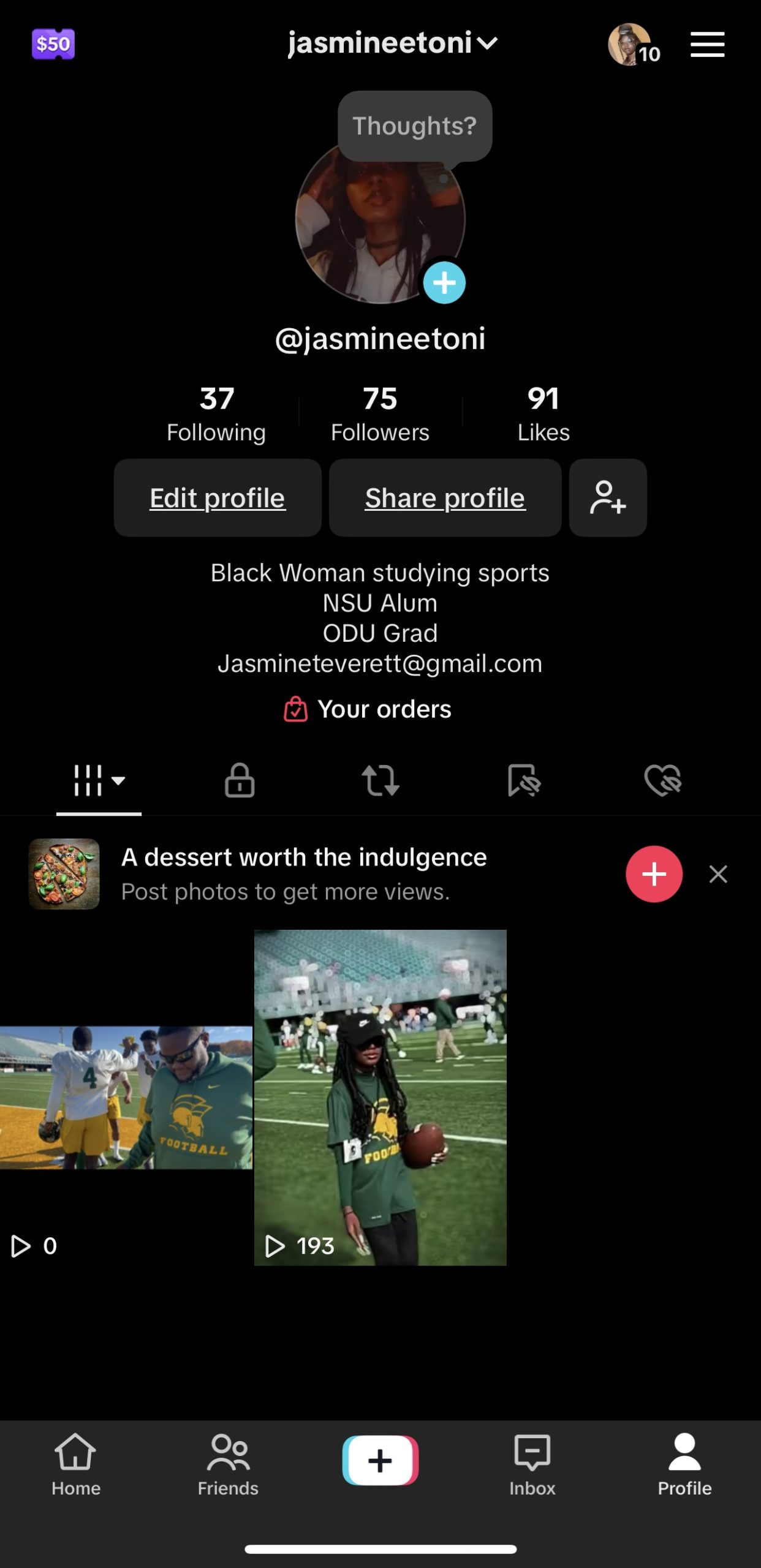This screenshot has height=1568, width=761.
Task: View the 37 Following list
Action: pyautogui.click(x=216, y=413)
